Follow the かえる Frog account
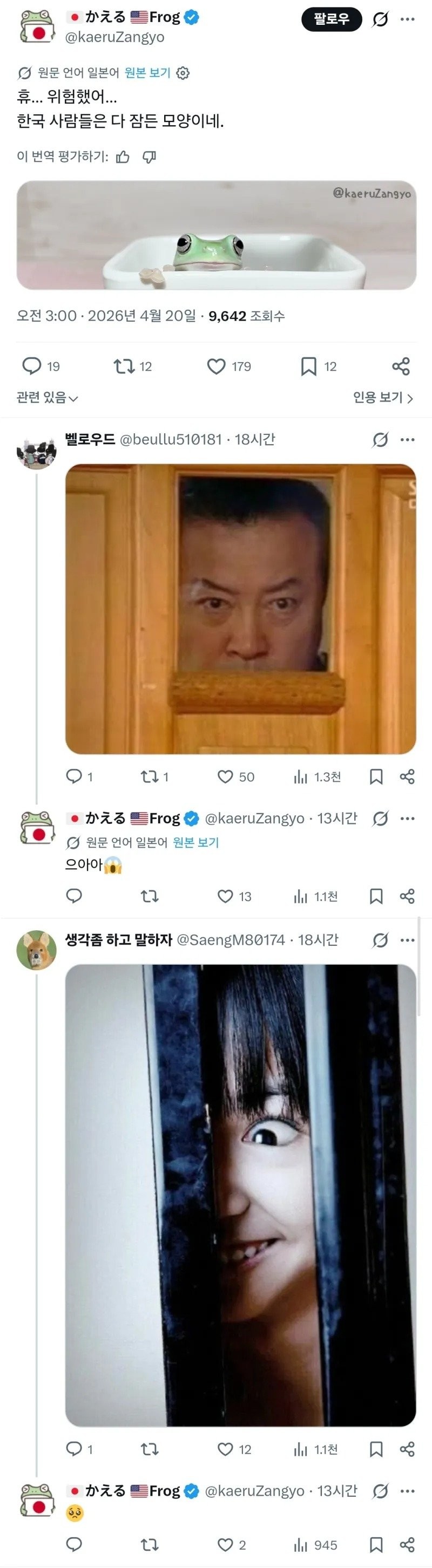432x1568 pixels. click(332, 19)
